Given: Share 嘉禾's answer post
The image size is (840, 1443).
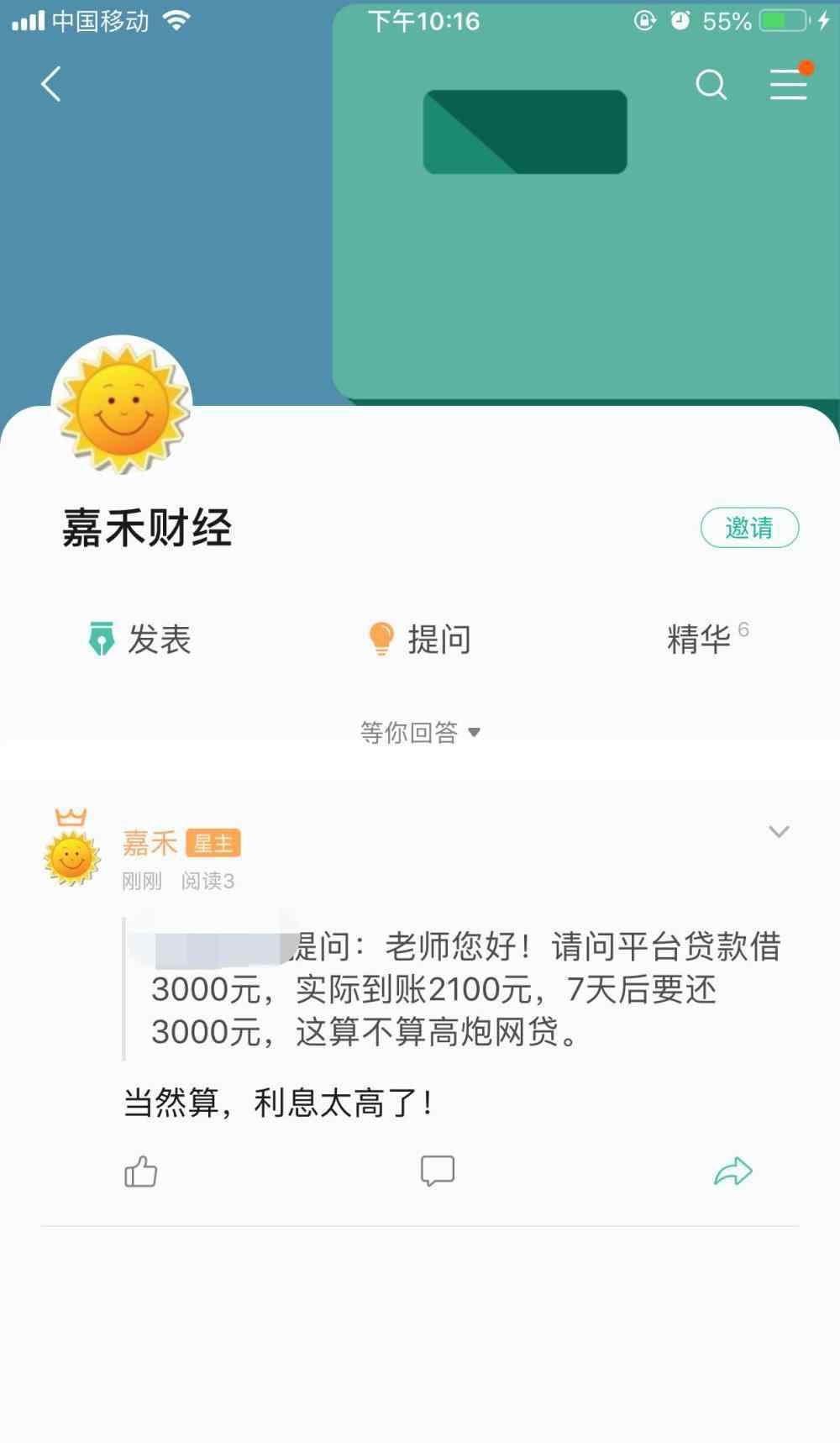Looking at the screenshot, I should point(732,1171).
